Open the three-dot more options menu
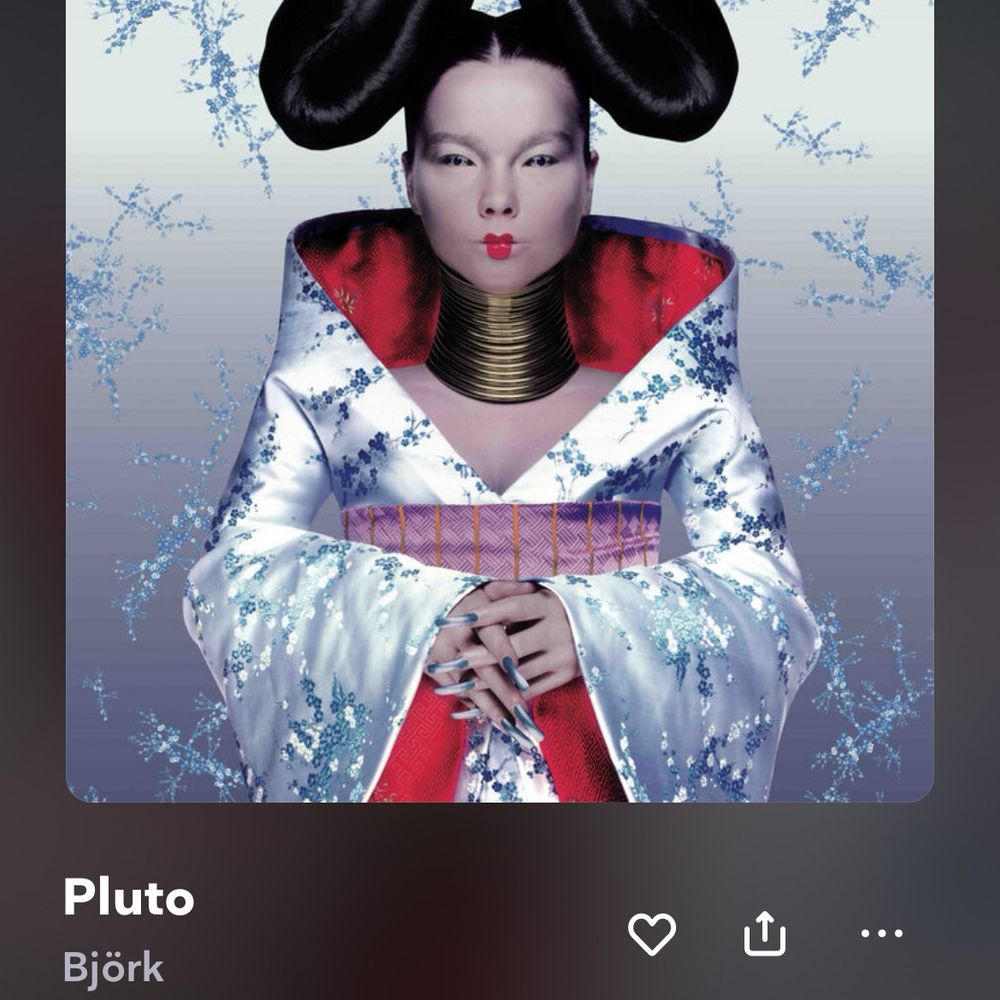1000x1000 pixels. (881, 934)
